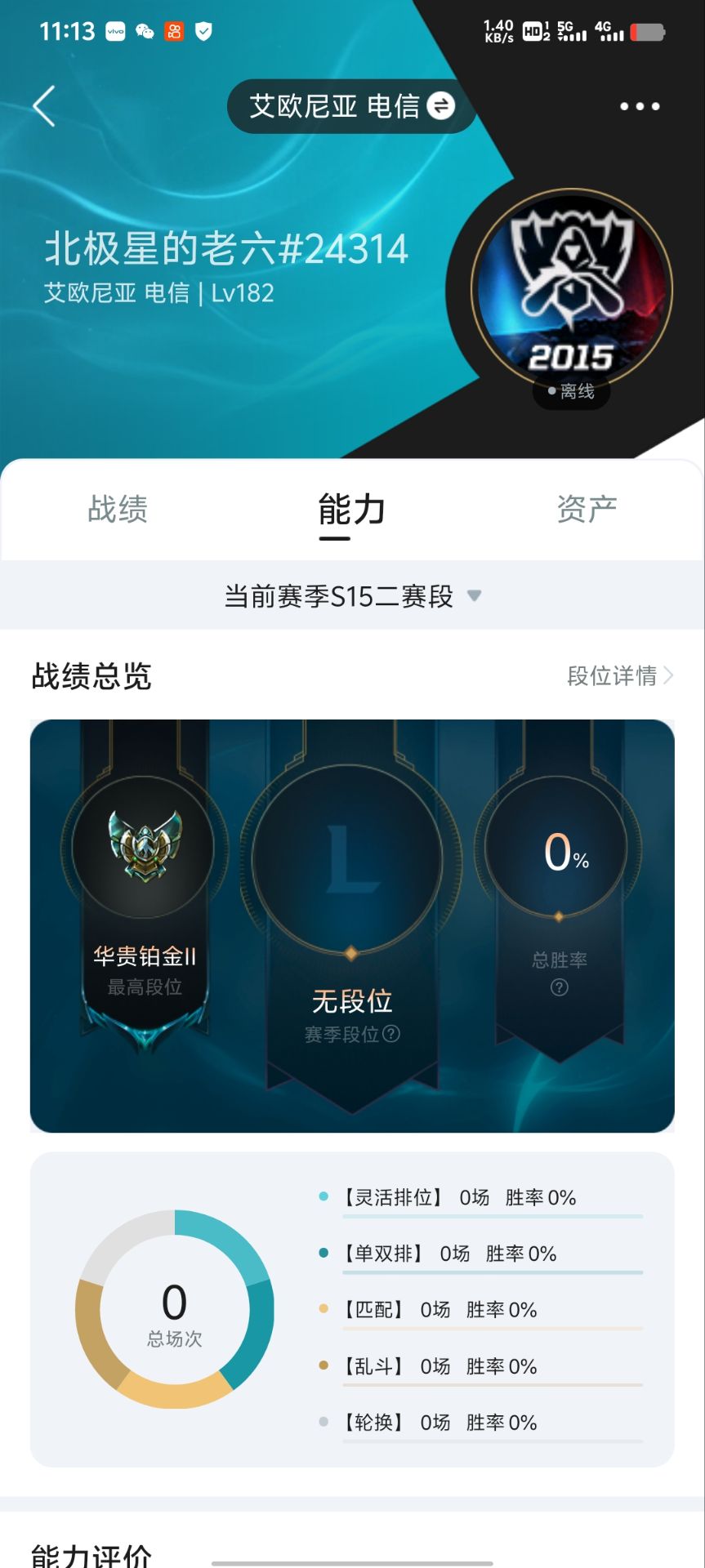Switch server via 艾欧尼亚 电信 pill
Screen dimensions: 705x1568
point(351,106)
